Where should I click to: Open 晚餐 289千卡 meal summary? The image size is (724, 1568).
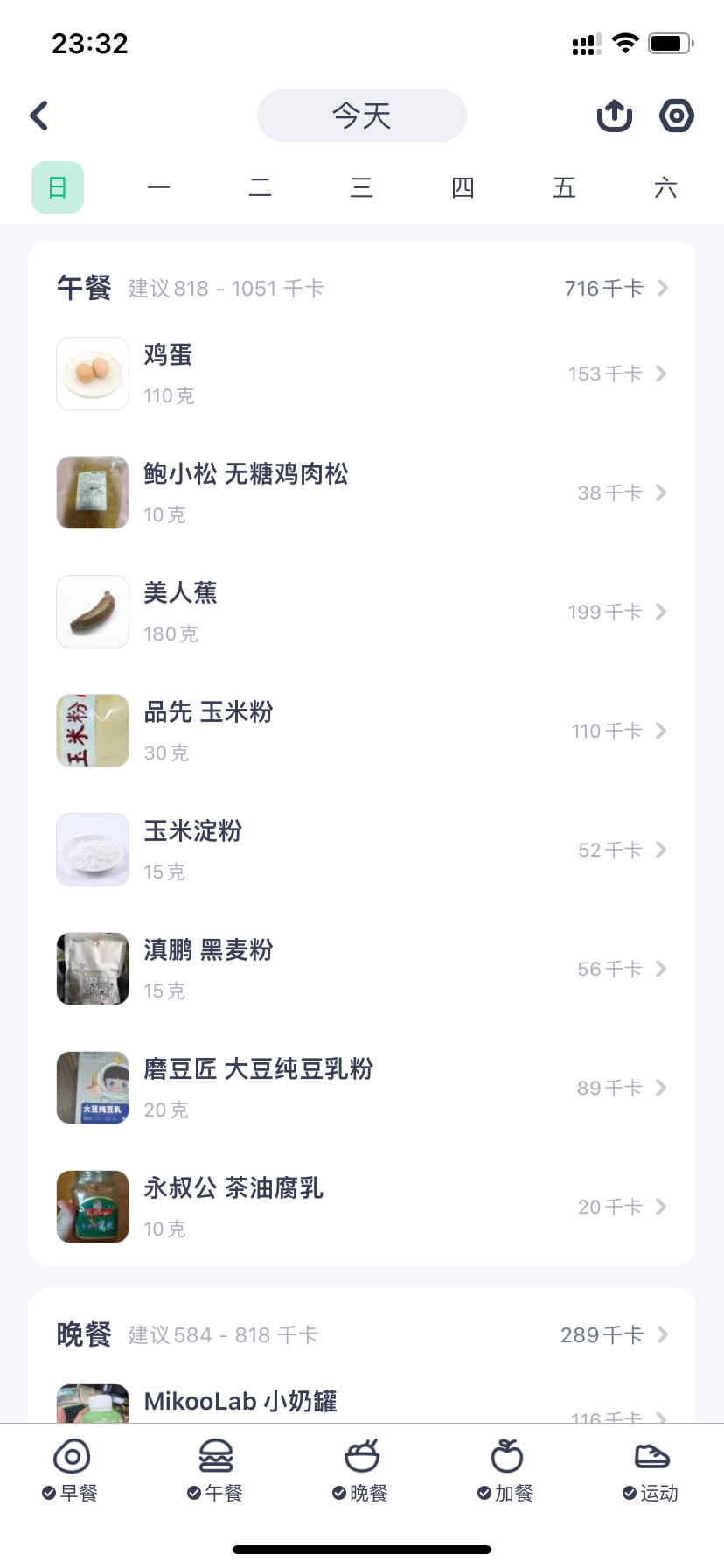[614, 1335]
